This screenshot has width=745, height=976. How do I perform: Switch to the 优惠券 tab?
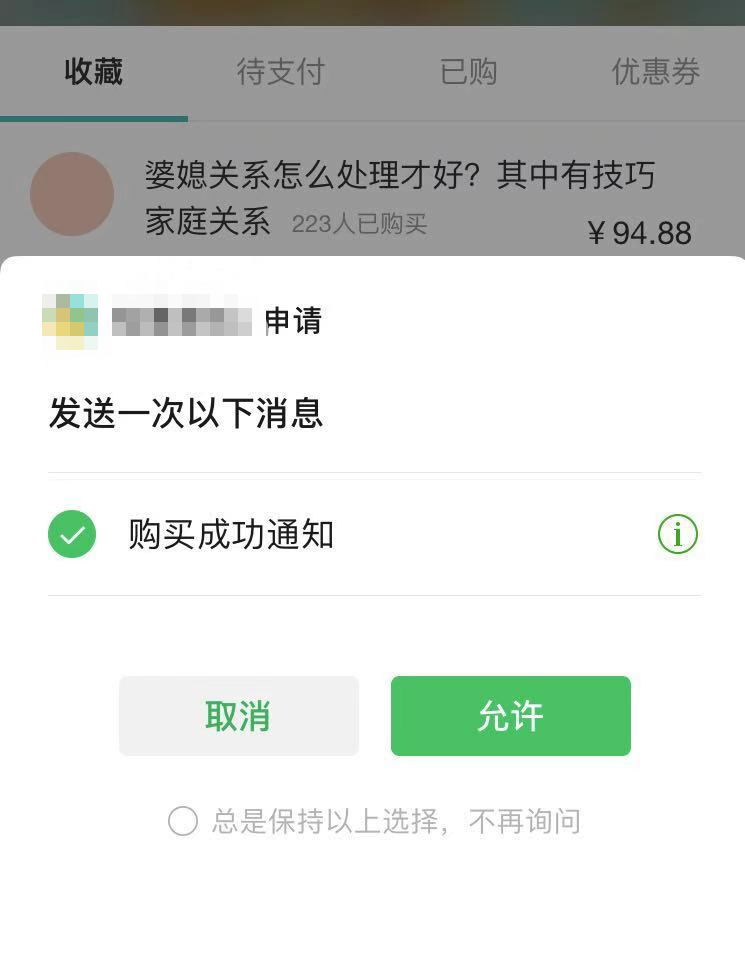click(655, 72)
